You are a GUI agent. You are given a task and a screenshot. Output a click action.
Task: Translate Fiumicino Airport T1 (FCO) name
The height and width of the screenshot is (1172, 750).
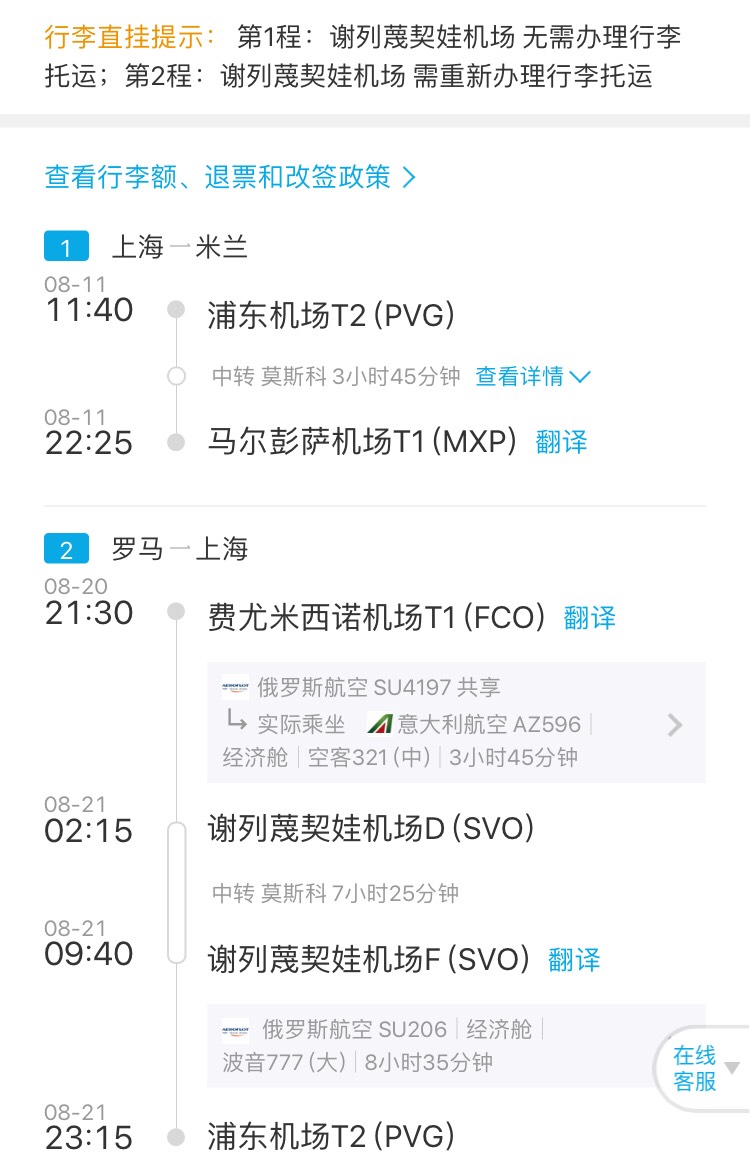tap(590, 618)
